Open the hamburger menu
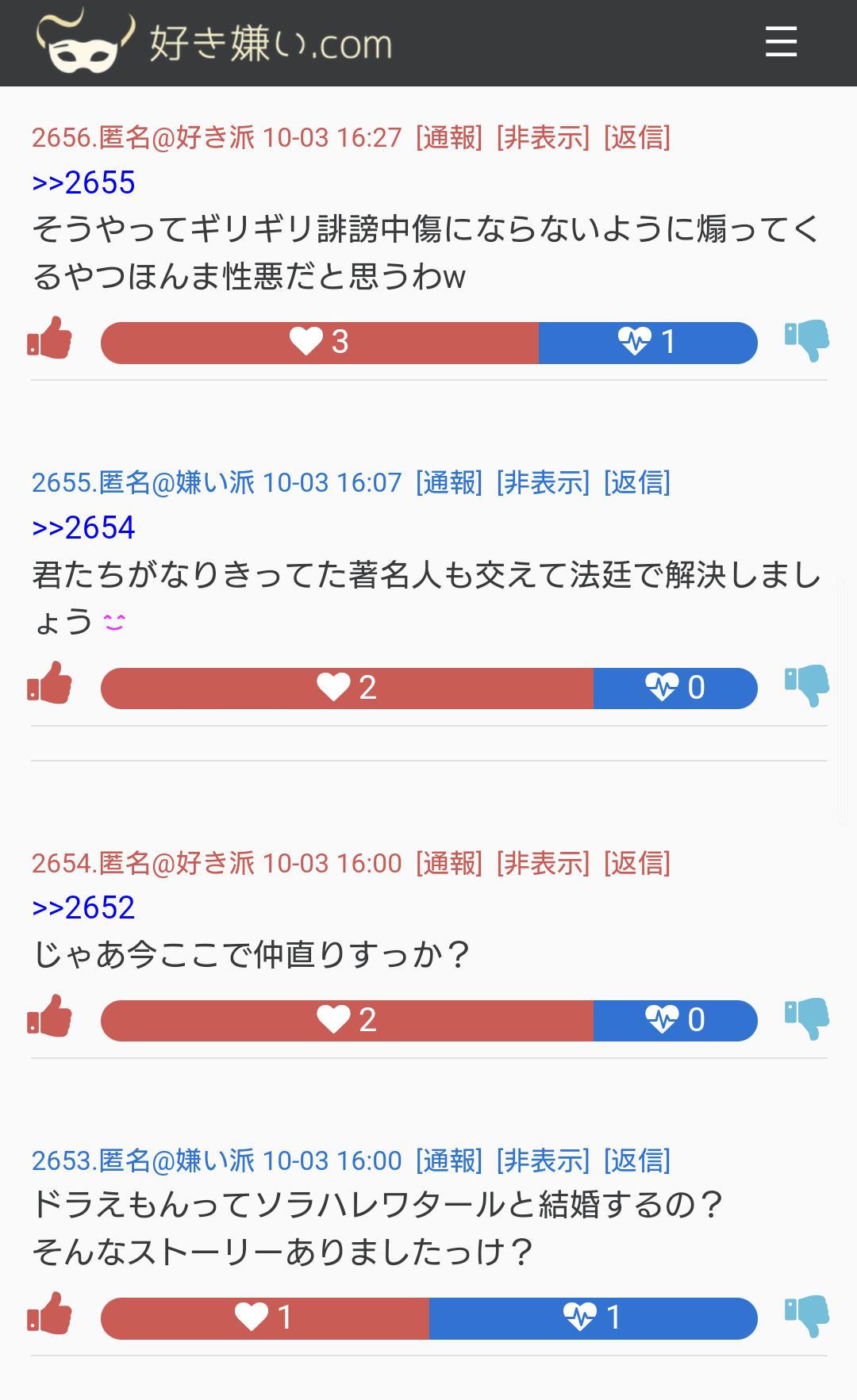 [x=781, y=41]
